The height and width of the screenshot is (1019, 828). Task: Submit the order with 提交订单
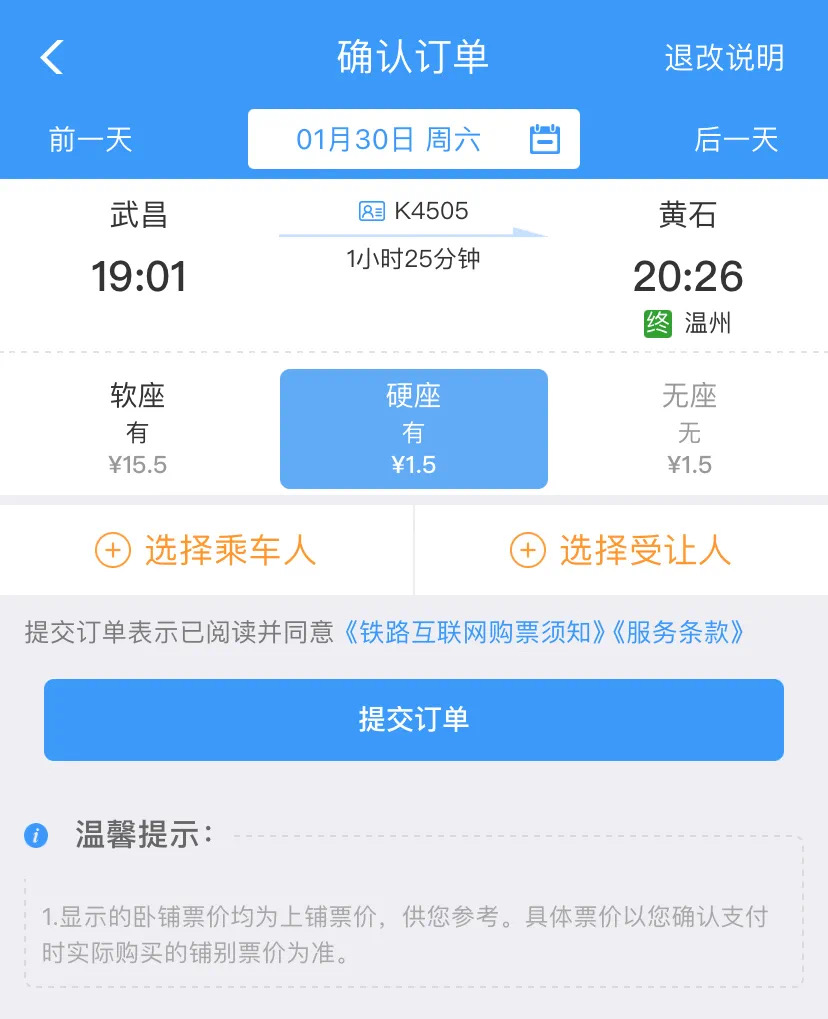[x=413, y=720]
